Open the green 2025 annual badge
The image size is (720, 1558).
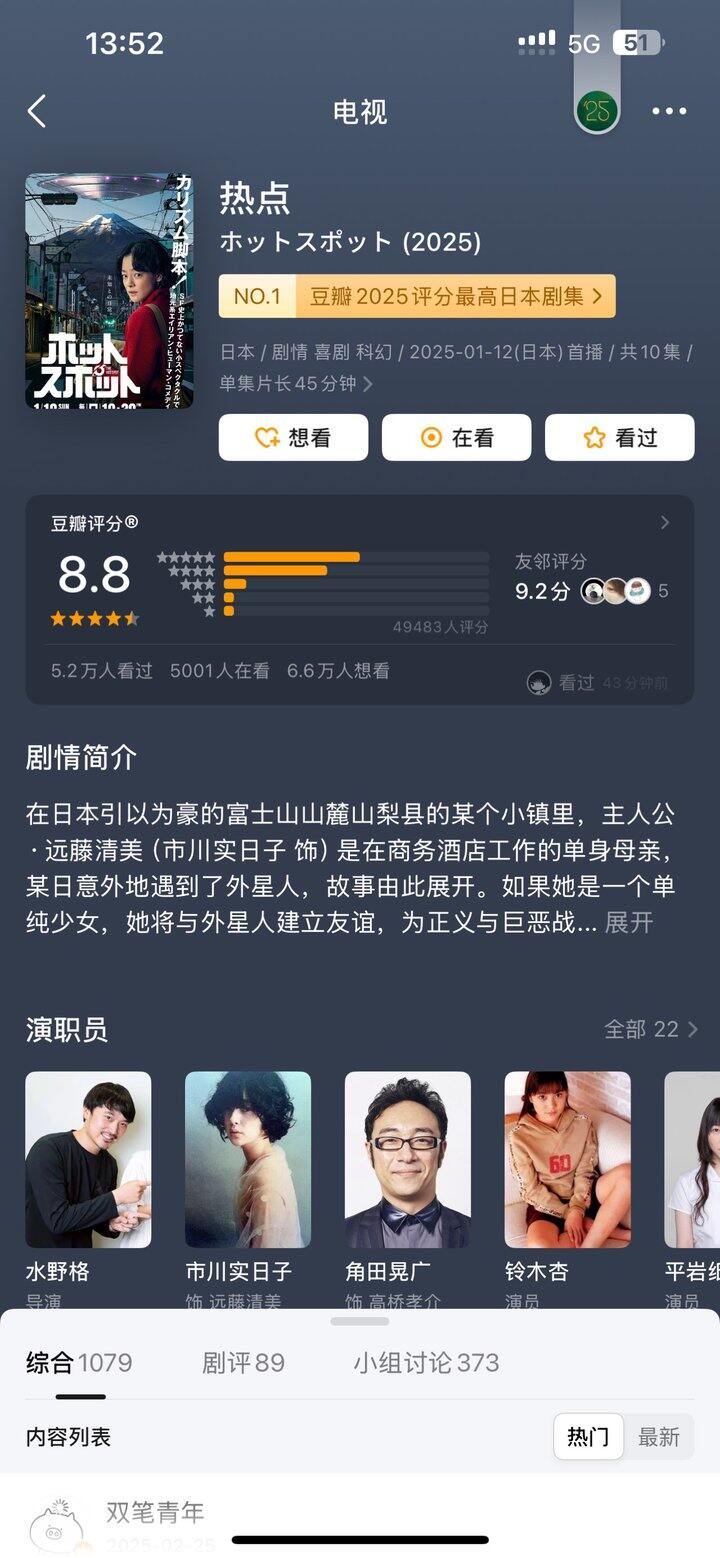coord(597,111)
